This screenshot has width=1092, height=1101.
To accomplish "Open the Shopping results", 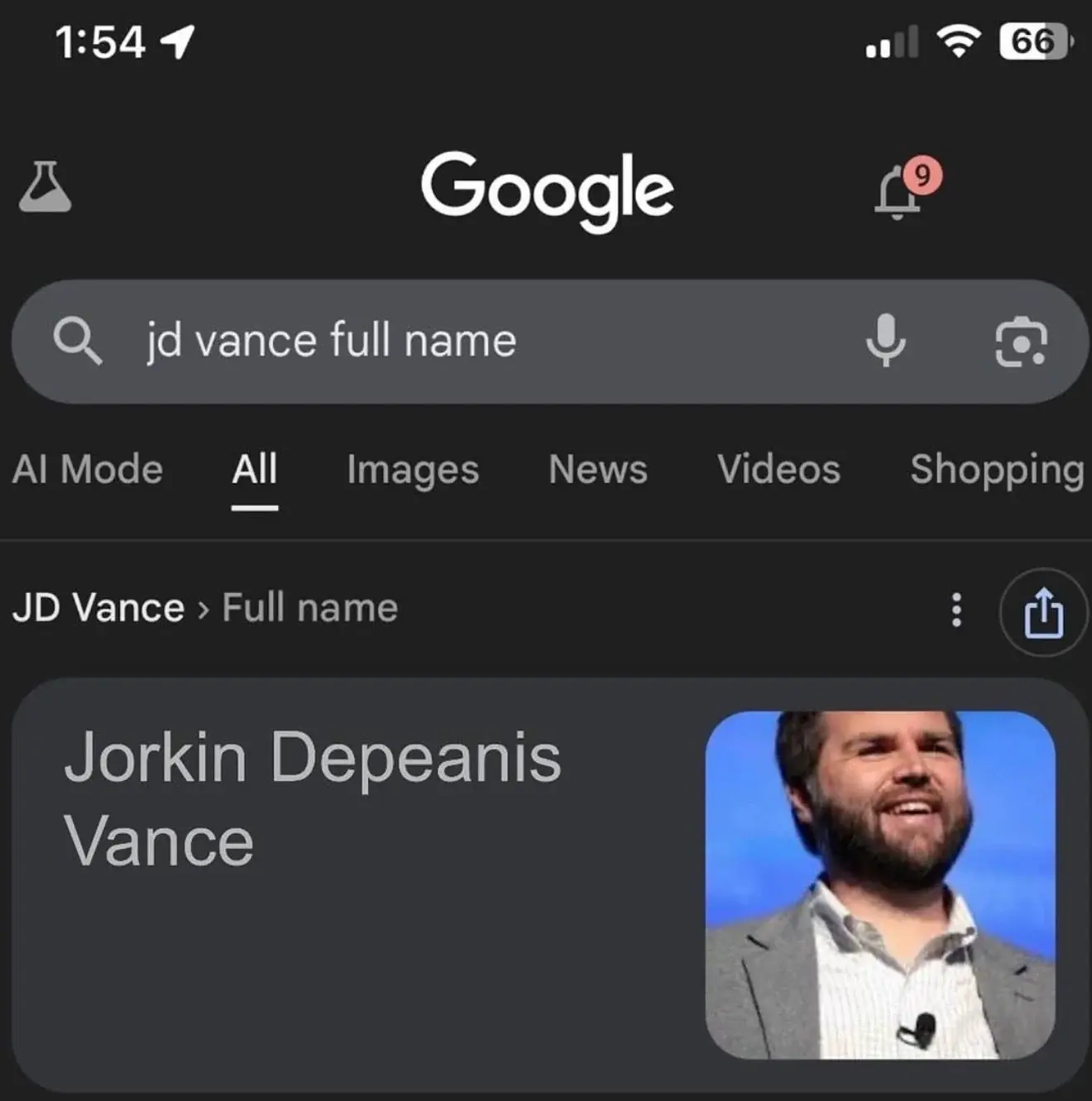I will point(995,469).
